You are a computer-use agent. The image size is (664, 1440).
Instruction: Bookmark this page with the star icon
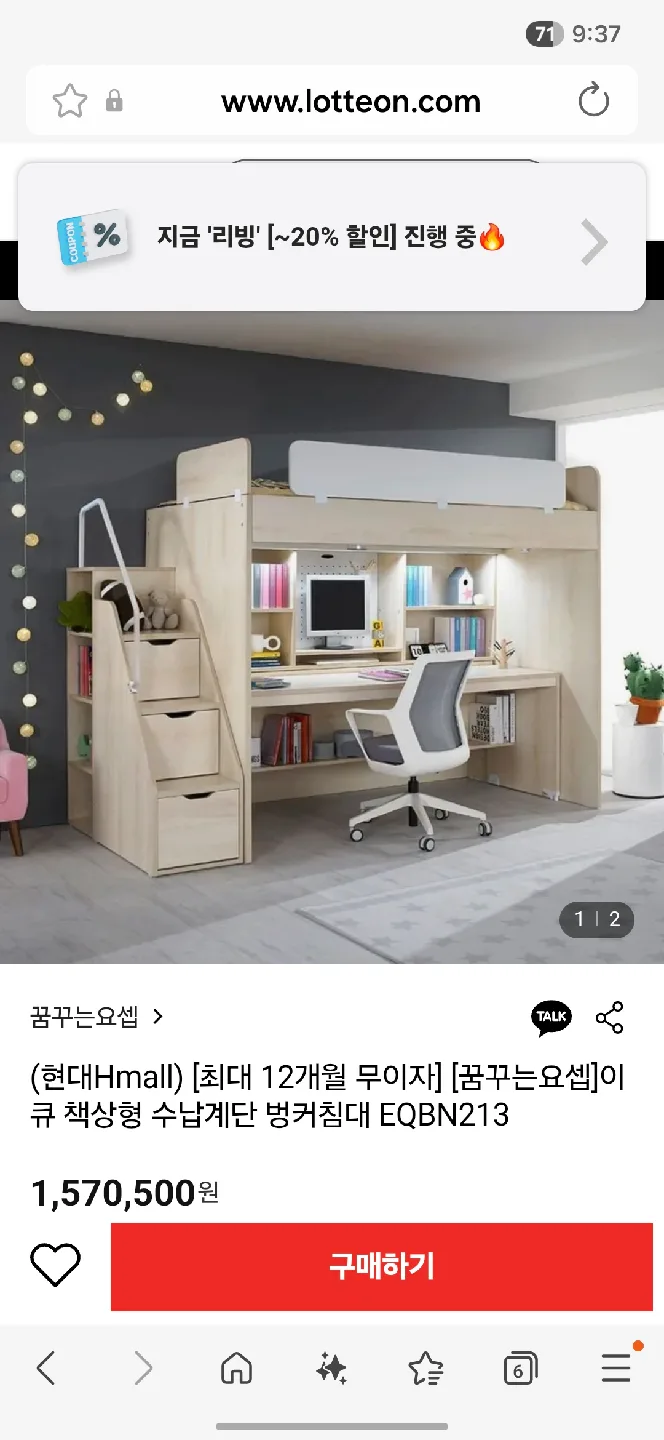tap(70, 101)
